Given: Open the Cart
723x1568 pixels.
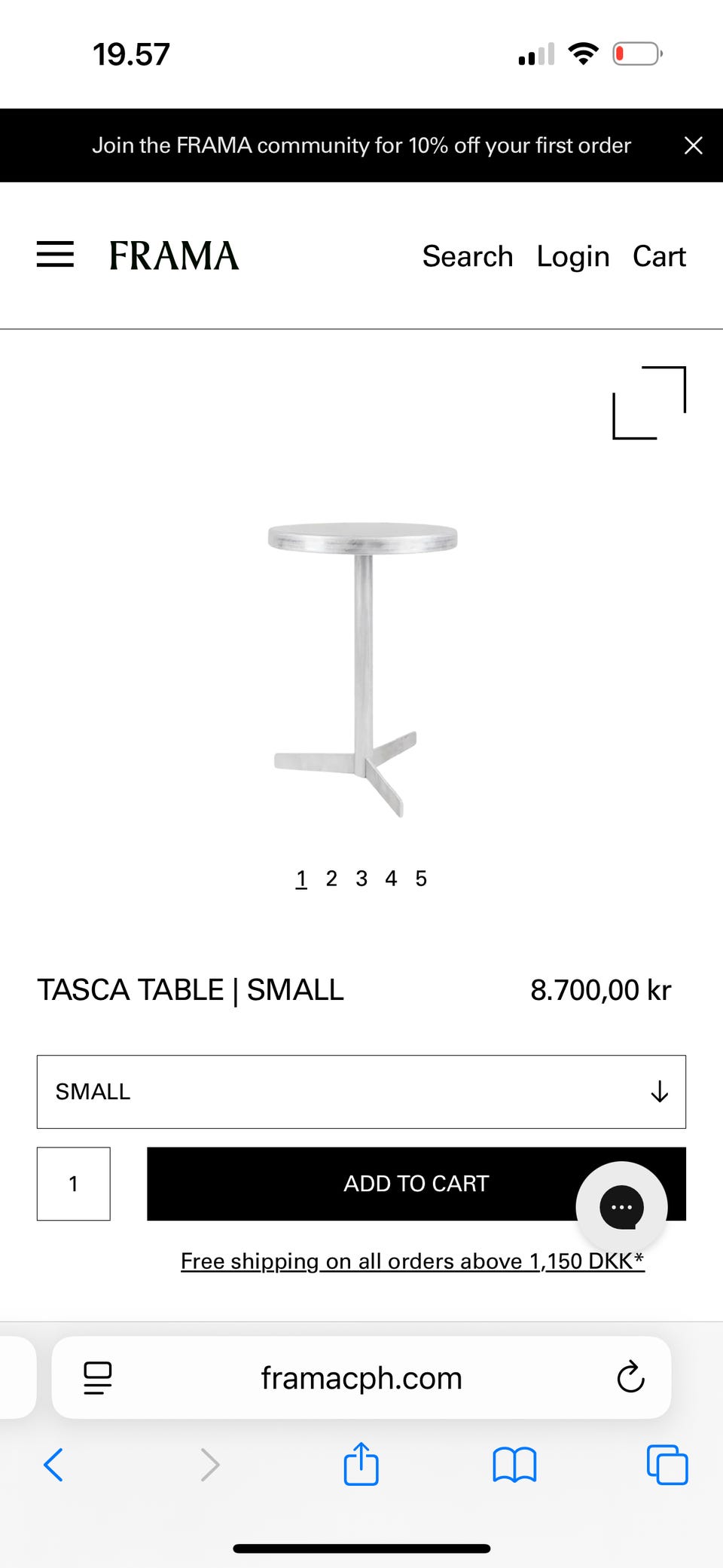Looking at the screenshot, I should pos(659,257).
